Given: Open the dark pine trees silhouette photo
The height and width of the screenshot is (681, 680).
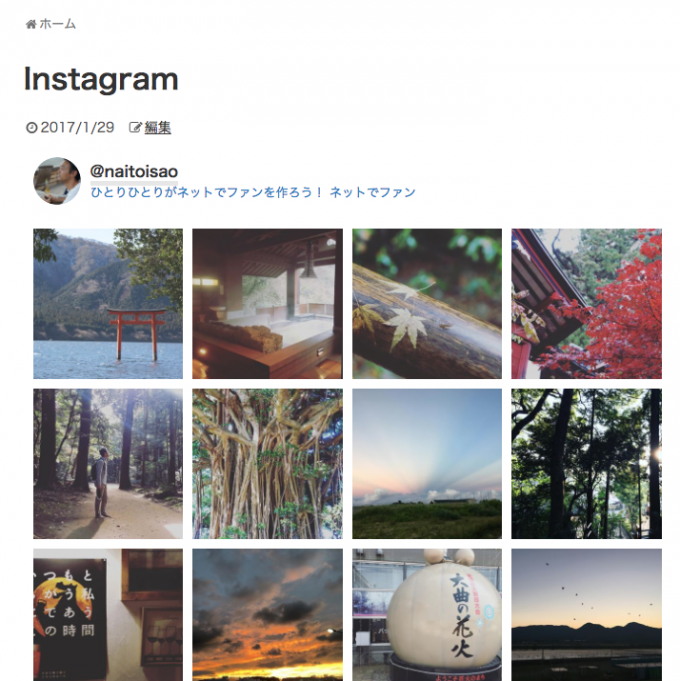Looking at the screenshot, I should coord(586,464).
